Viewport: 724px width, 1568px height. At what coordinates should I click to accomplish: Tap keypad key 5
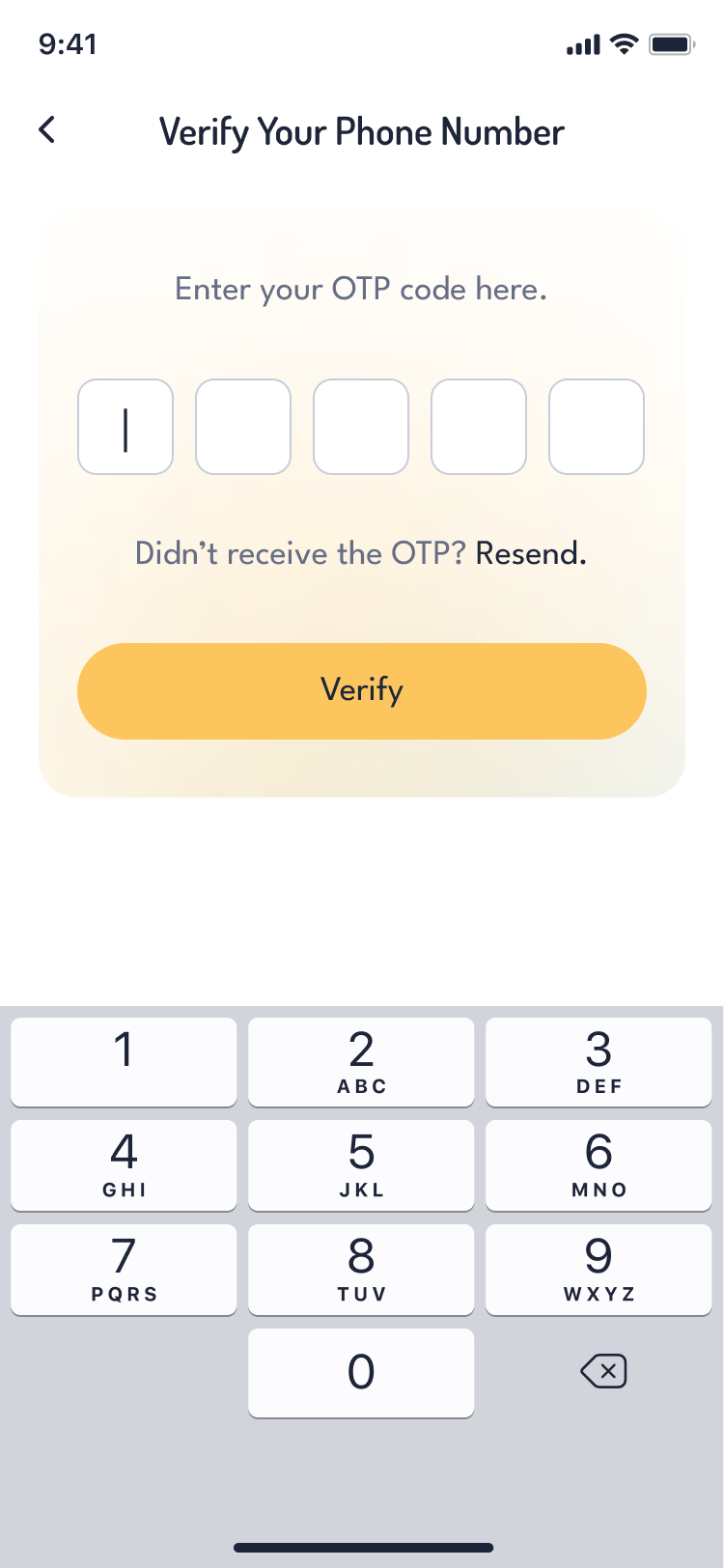coord(361,1164)
